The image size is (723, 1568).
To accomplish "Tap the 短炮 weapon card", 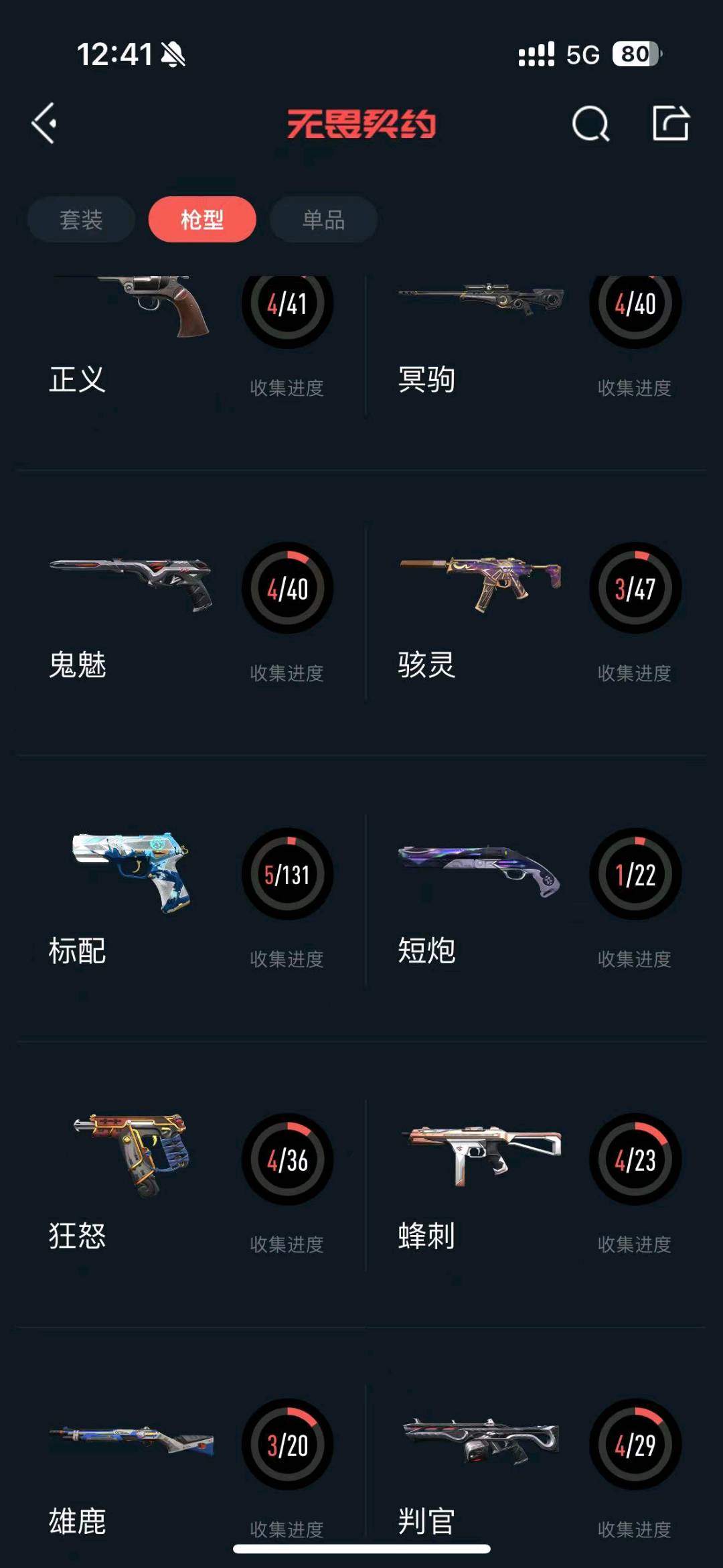I will tap(539, 900).
